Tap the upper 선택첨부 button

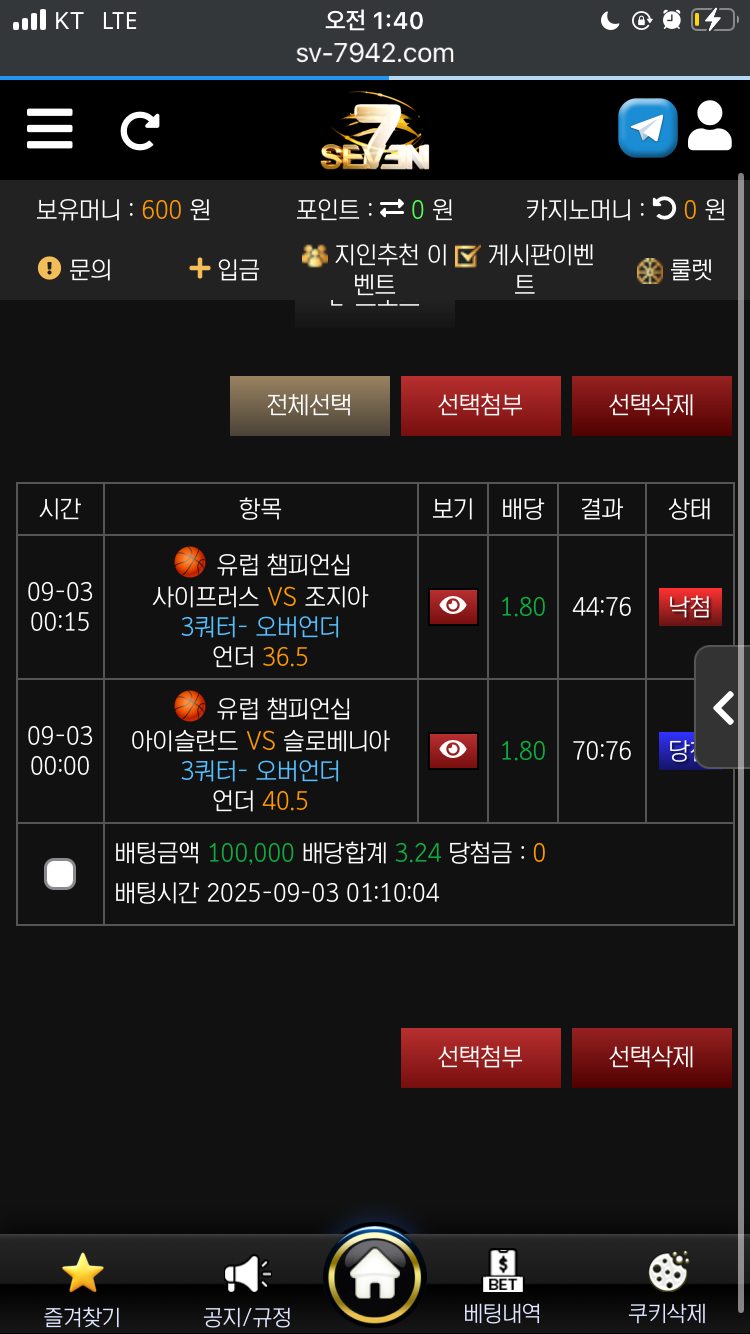coord(480,405)
